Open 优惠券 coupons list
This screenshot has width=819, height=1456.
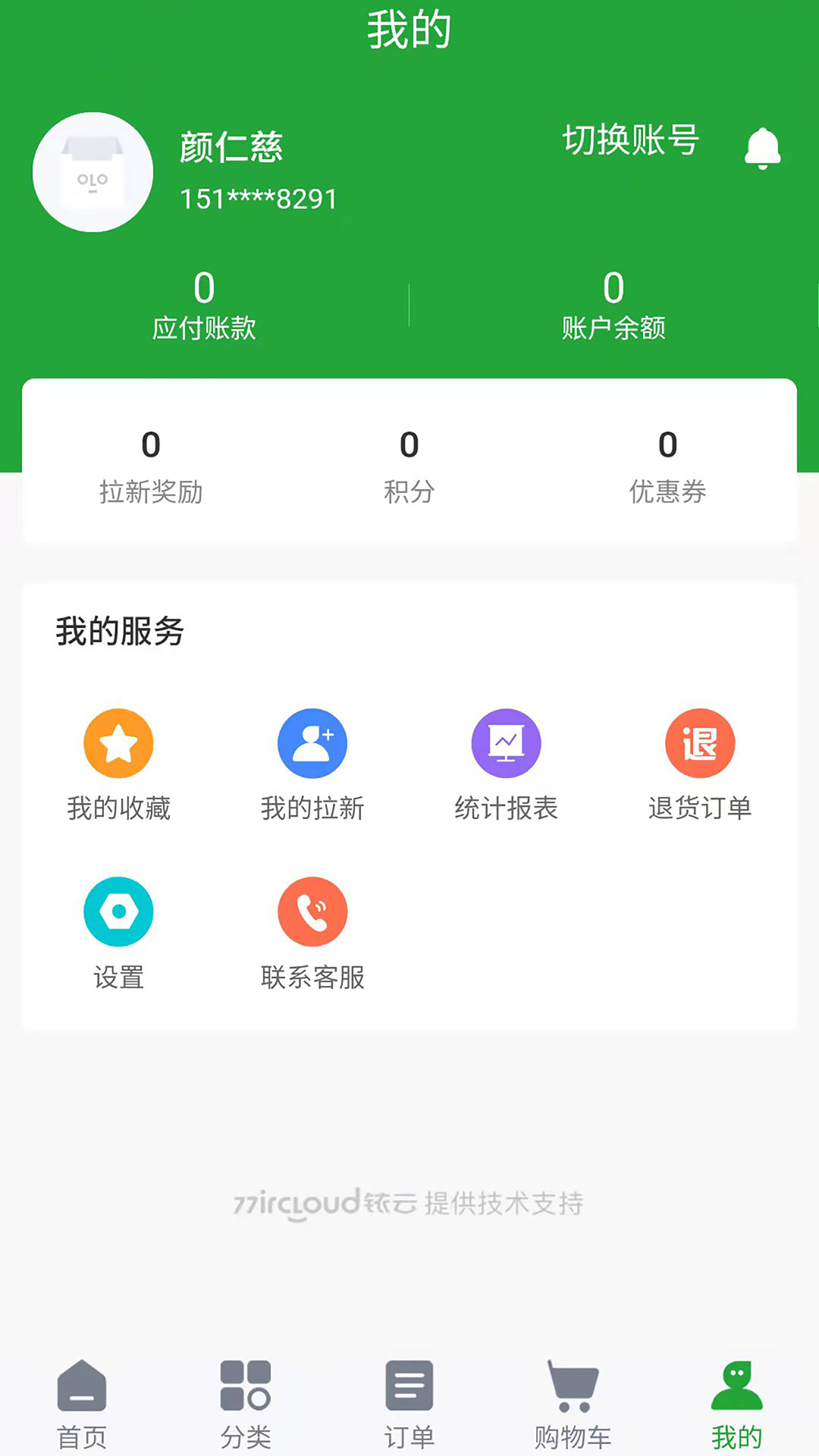(666, 466)
